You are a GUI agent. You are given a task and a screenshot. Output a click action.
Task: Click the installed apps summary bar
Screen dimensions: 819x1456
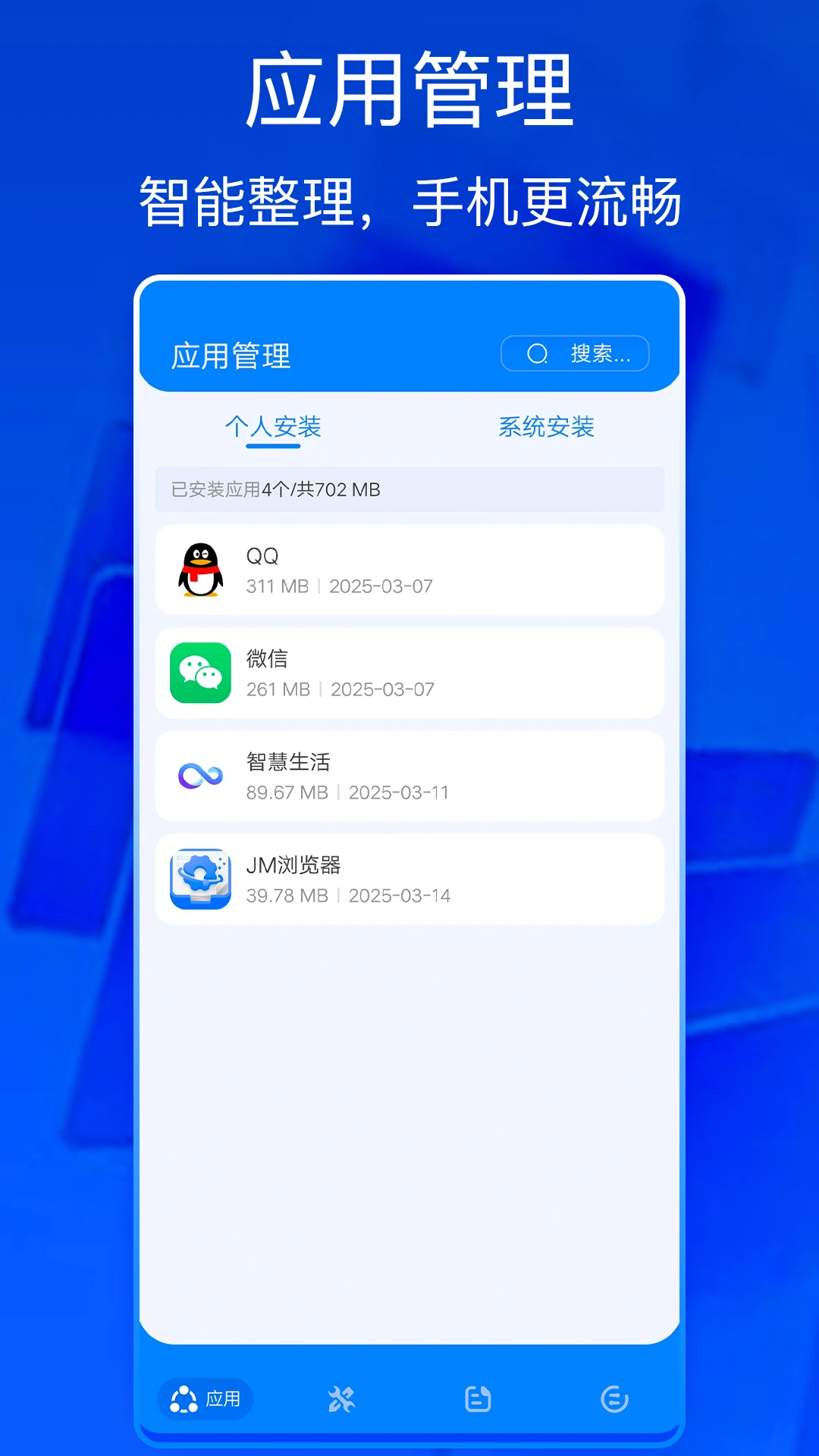(409, 490)
